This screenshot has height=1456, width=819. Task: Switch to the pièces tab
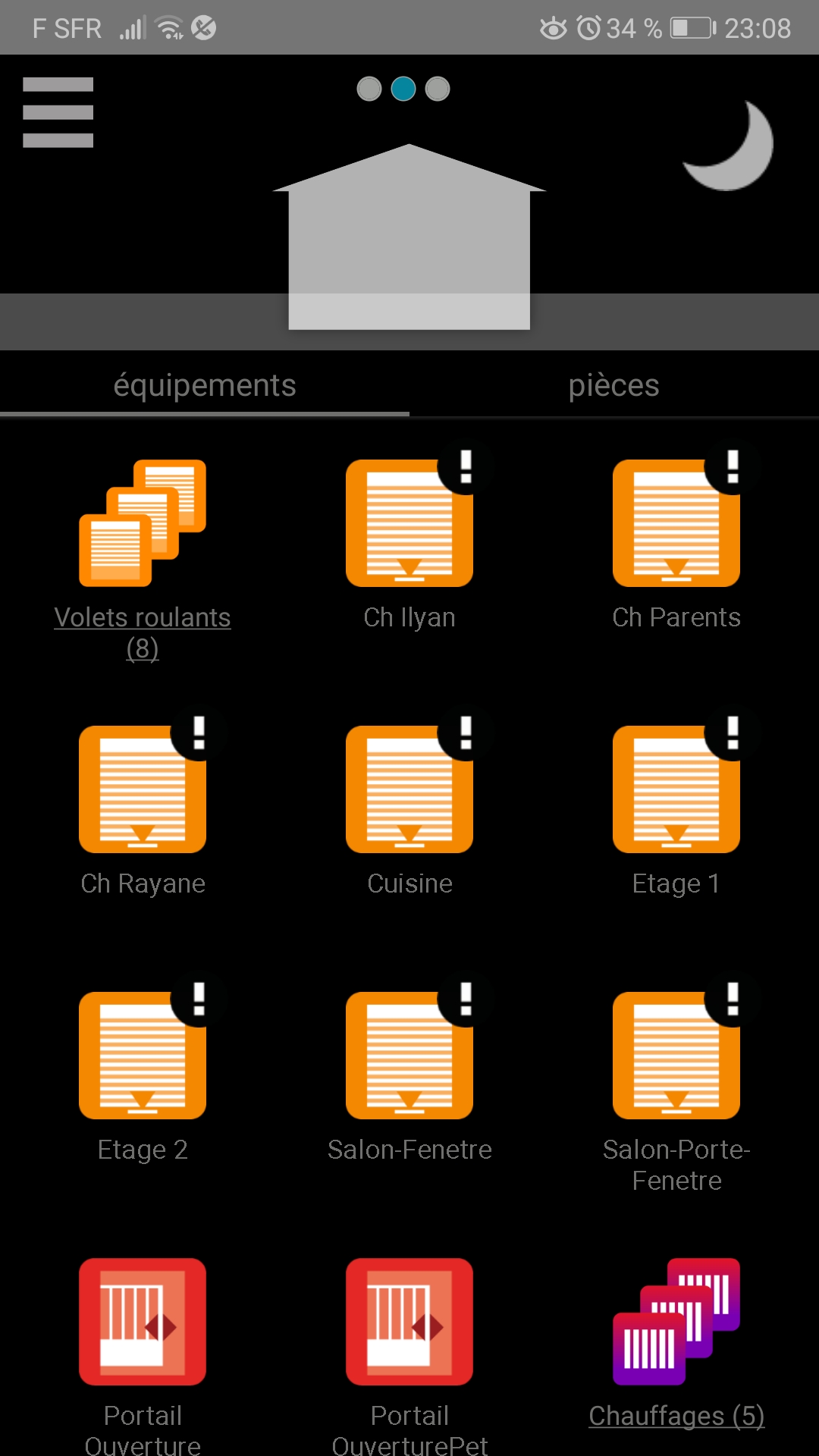click(613, 385)
